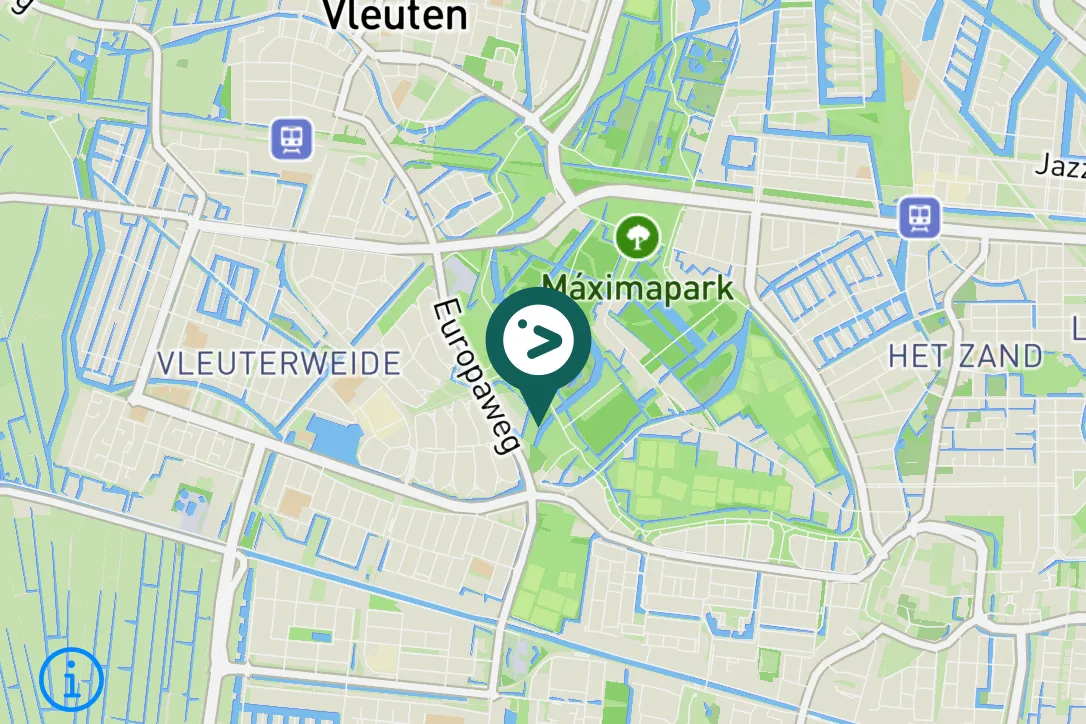This screenshot has height=724, width=1086.
Task: Tap the dark green location pin
Action: coord(537,342)
